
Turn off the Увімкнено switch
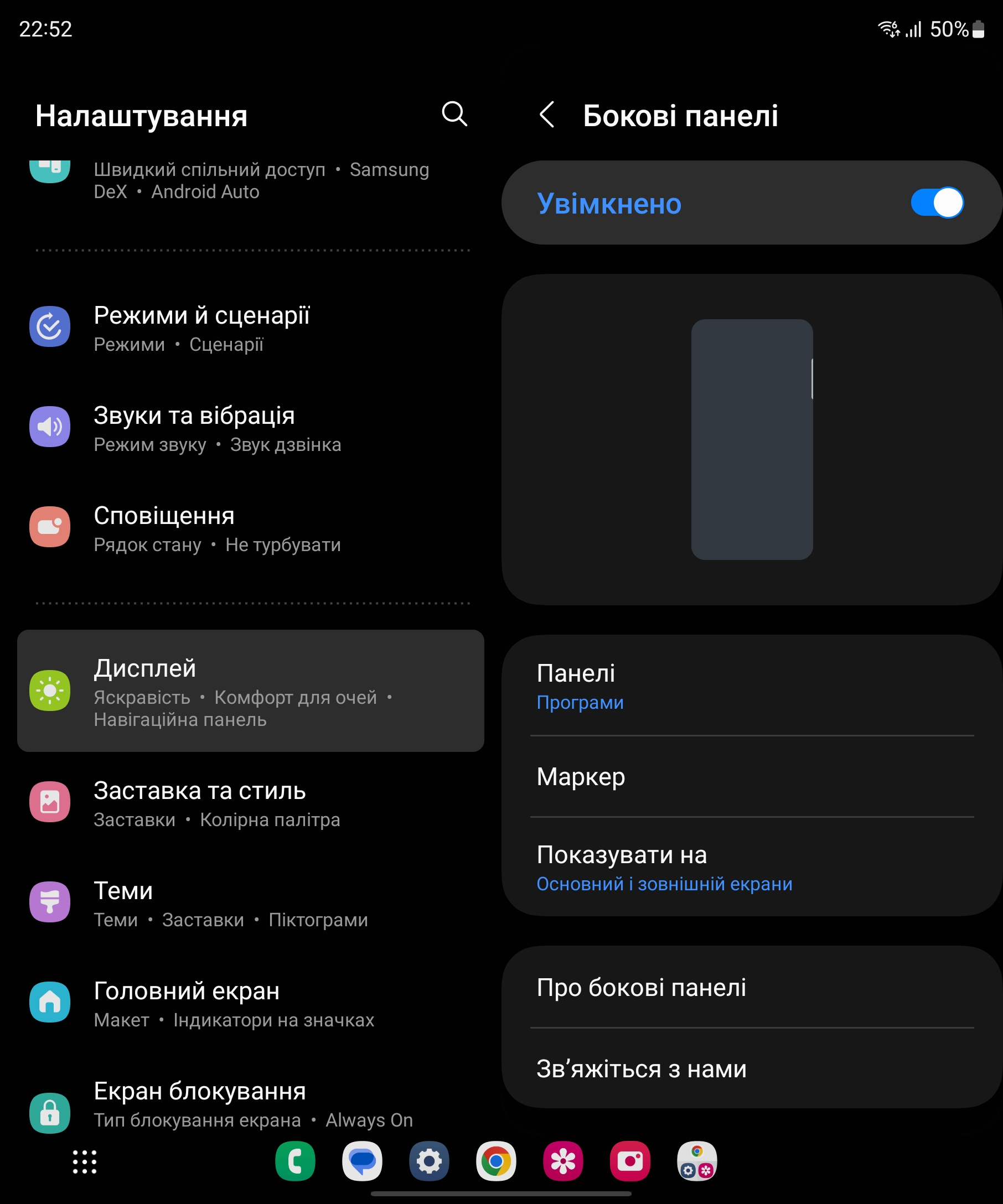click(x=937, y=203)
